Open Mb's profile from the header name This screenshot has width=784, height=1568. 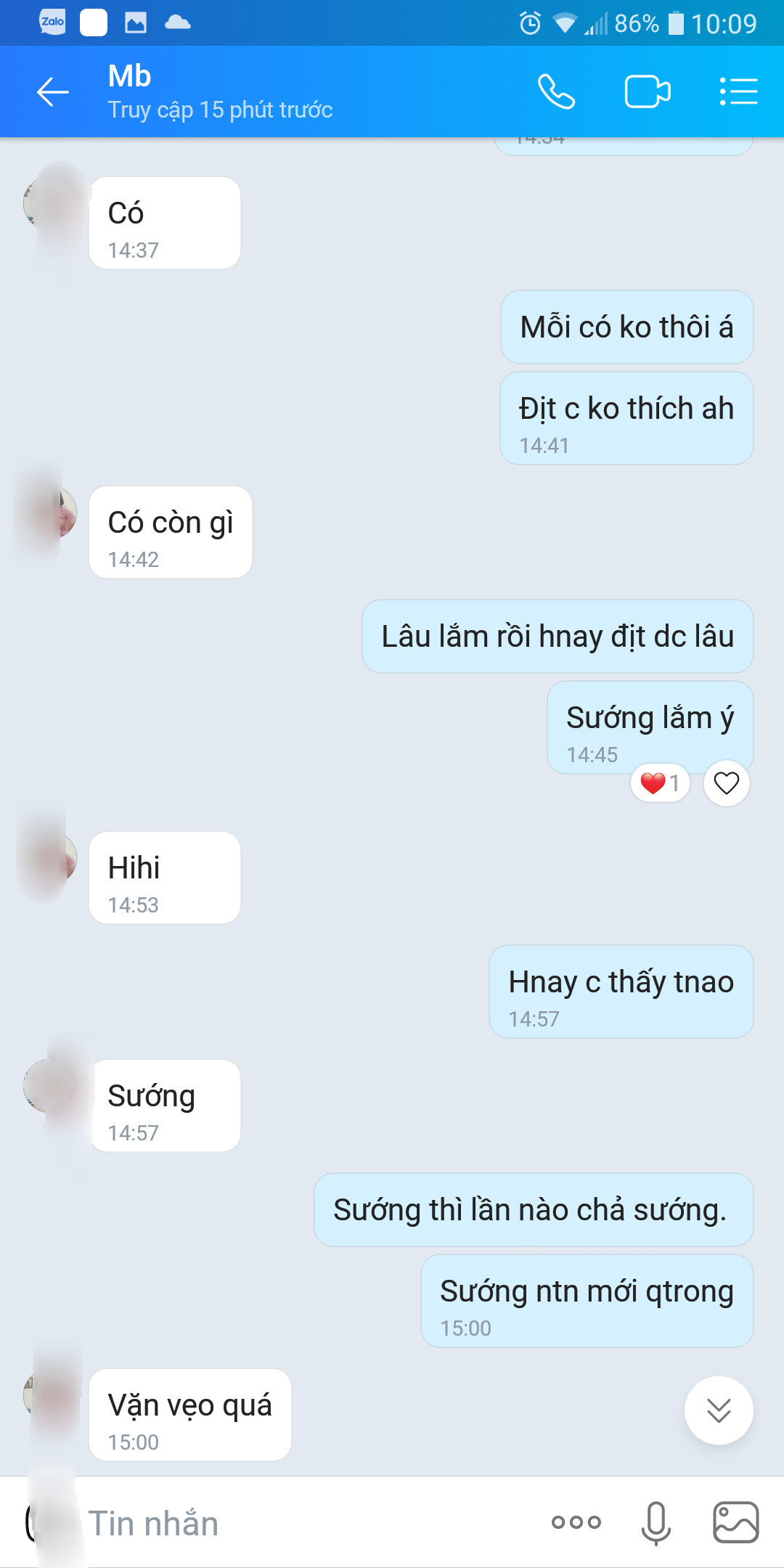click(130, 77)
